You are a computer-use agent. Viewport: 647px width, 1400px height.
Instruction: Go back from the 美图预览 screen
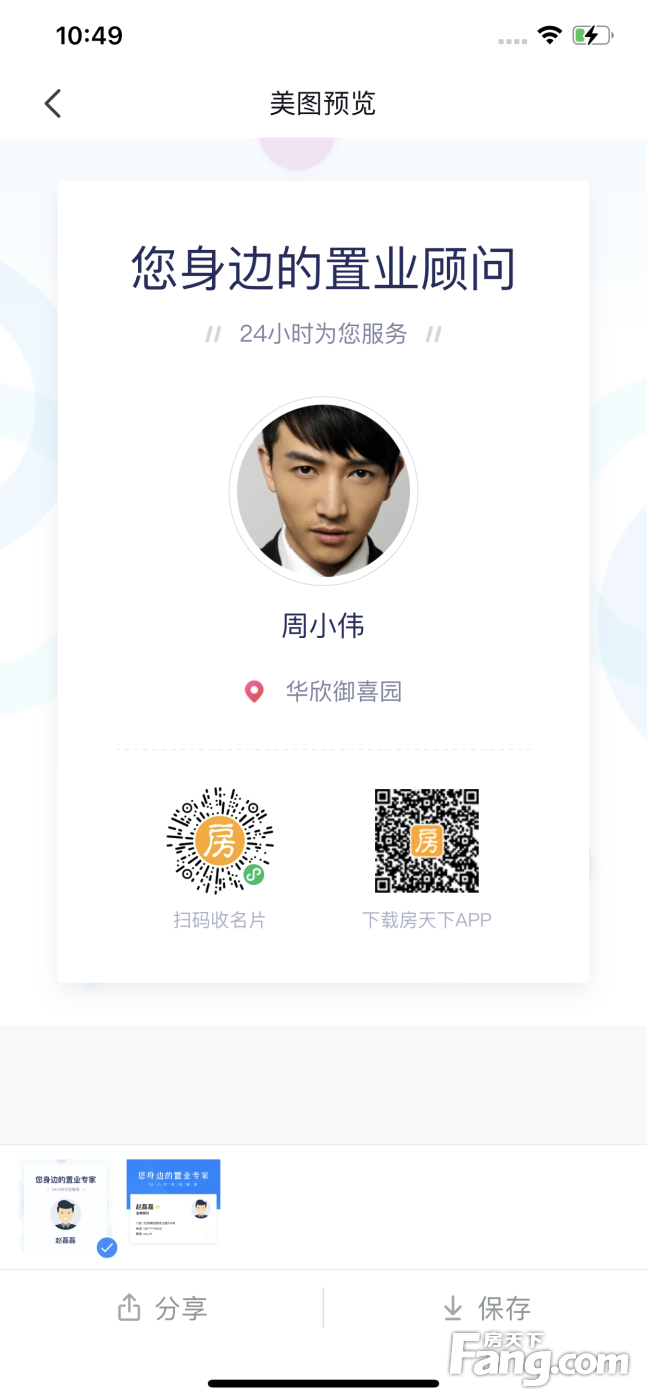53,103
